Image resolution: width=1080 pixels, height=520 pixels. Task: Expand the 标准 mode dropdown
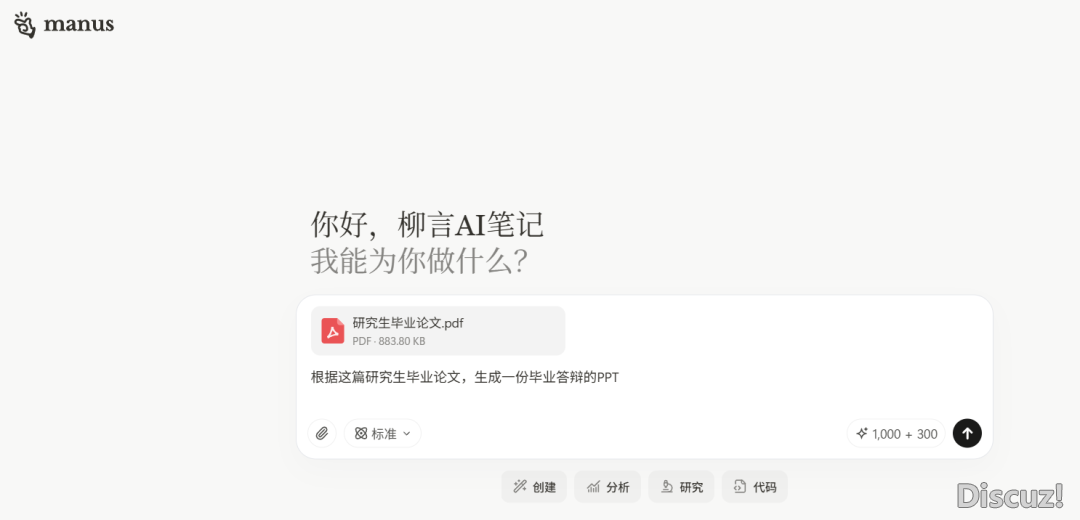click(x=383, y=433)
